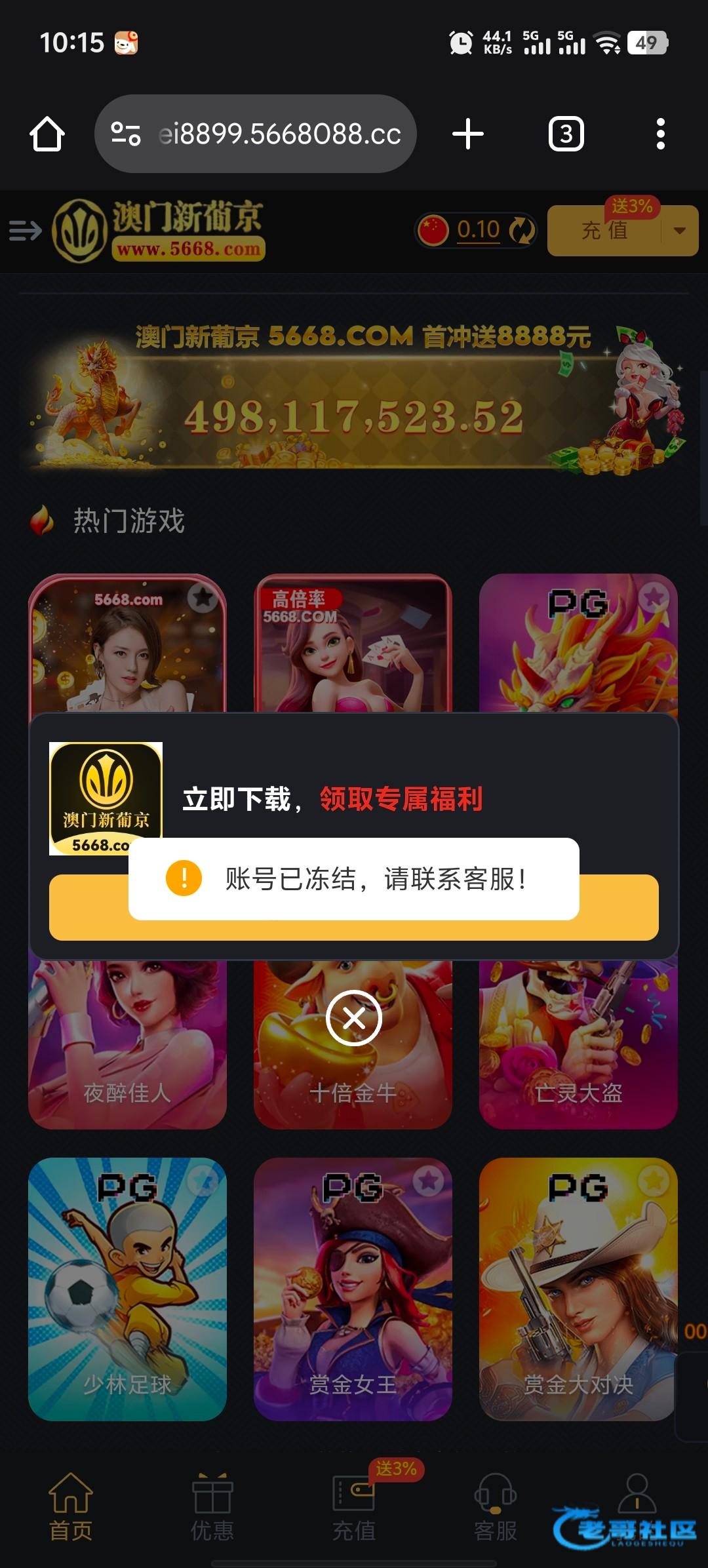Open the tab switcher showing 3 tabs

click(x=566, y=134)
